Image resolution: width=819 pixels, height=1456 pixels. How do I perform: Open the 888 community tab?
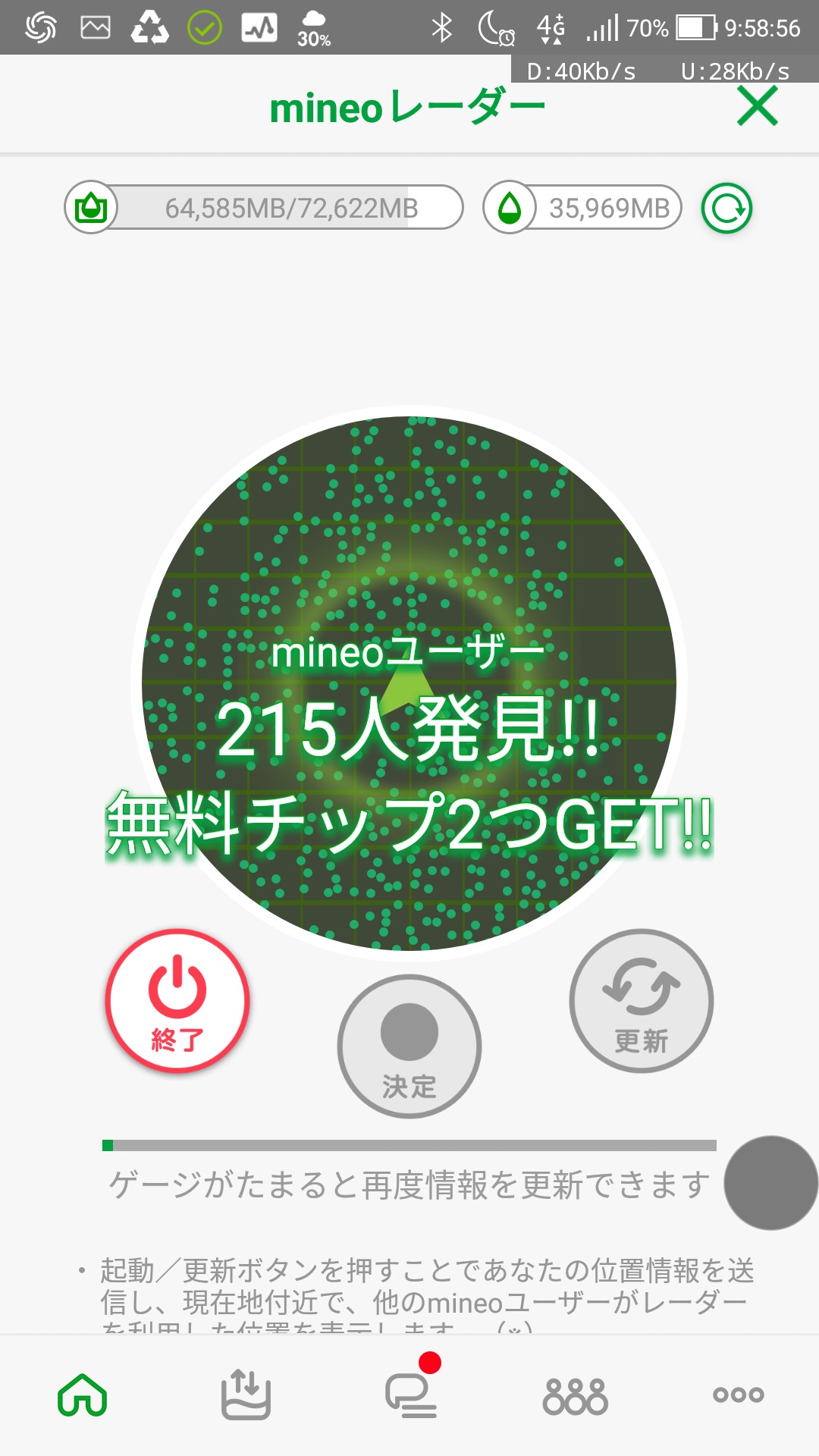point(575,1395)
